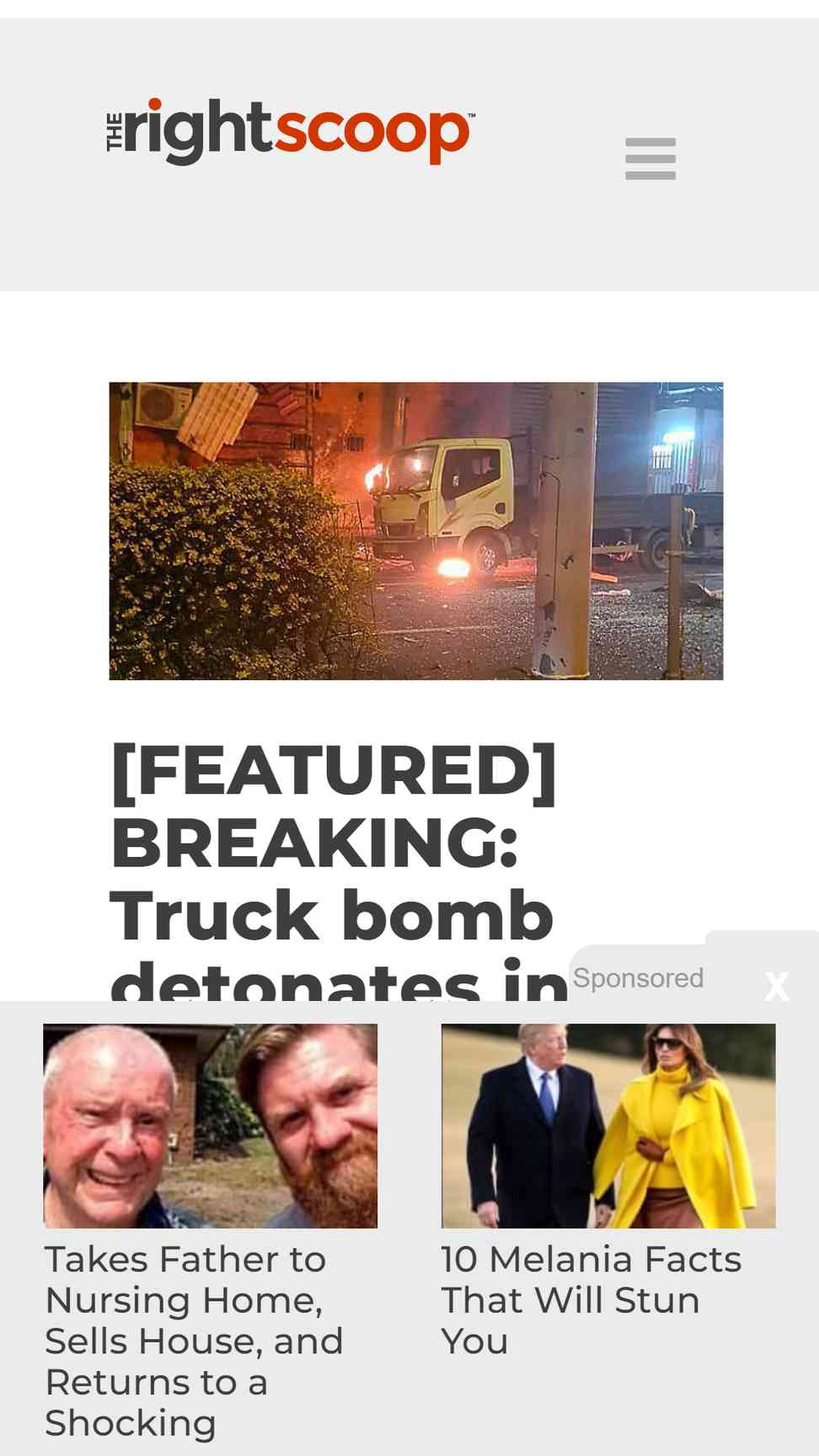Open the hamburger navigation menu
The image size is (819, 1456).
(x=650, y=158)
